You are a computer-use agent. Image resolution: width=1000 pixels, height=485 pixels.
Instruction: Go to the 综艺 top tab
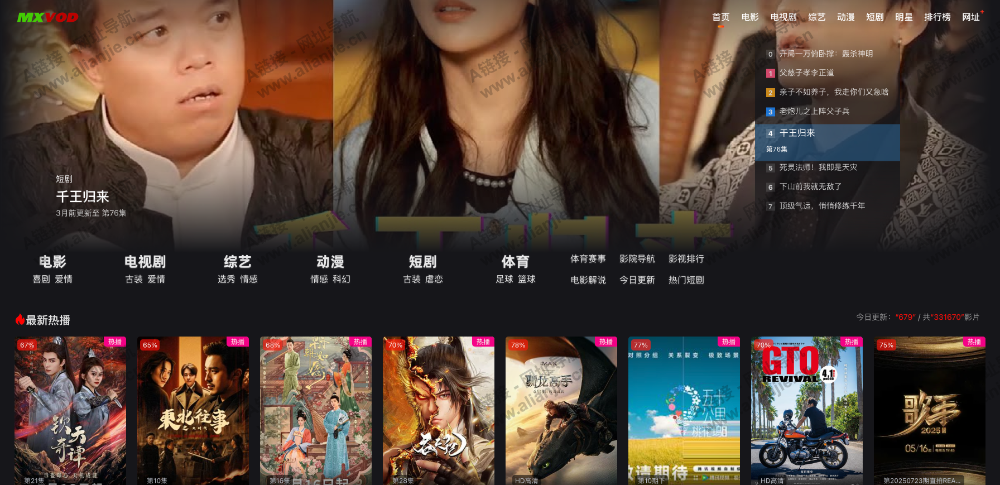[x=817, y=17]
